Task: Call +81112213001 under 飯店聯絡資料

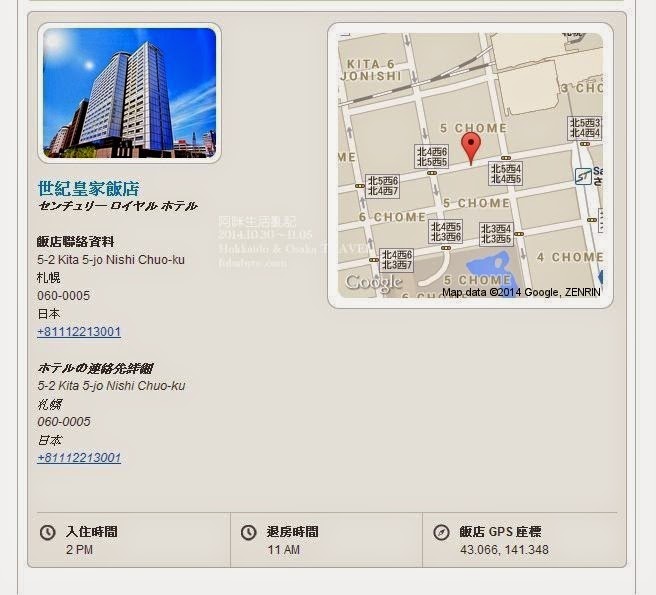Action: [79, 332]
